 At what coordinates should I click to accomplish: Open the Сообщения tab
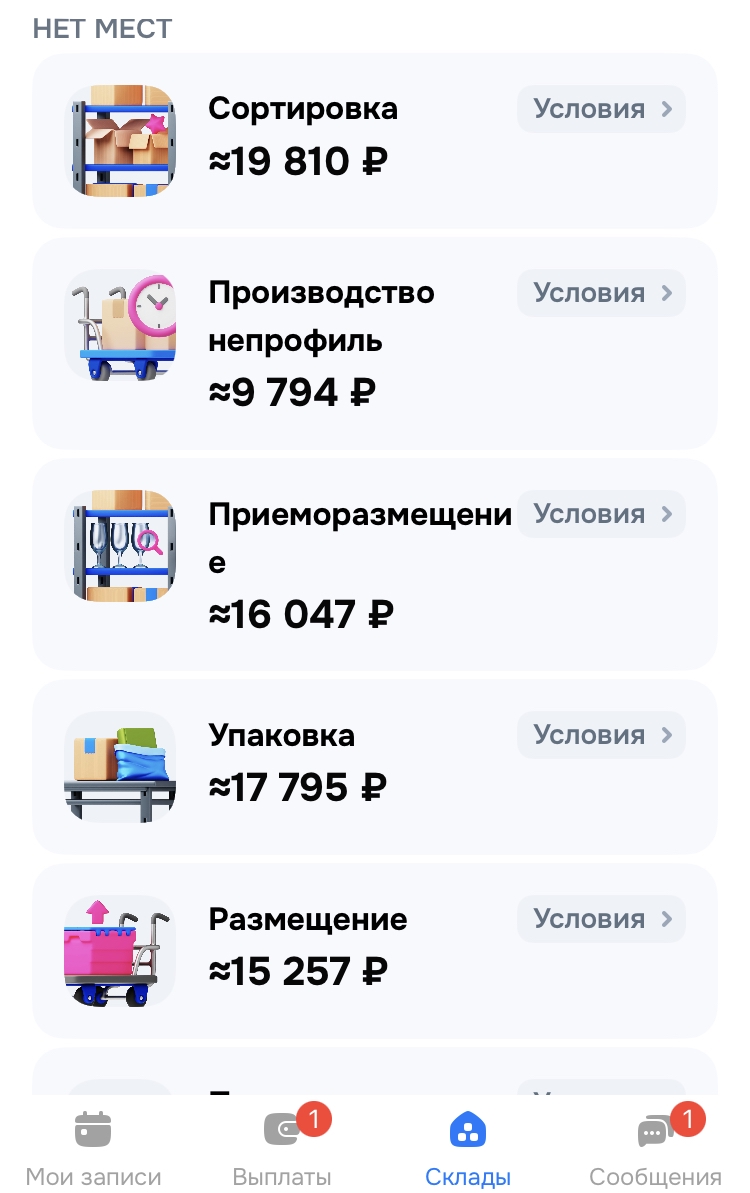(x=655, y=1148)
